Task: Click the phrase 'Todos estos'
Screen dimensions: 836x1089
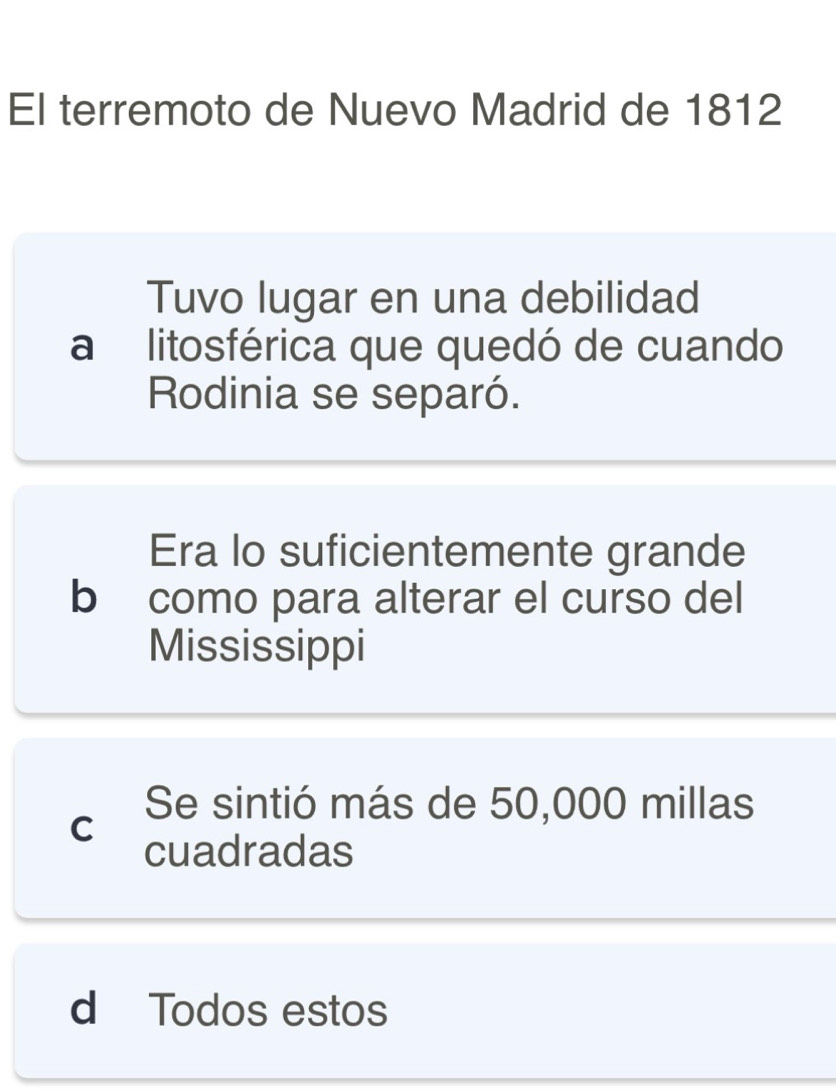Action: click(267, 1009)
